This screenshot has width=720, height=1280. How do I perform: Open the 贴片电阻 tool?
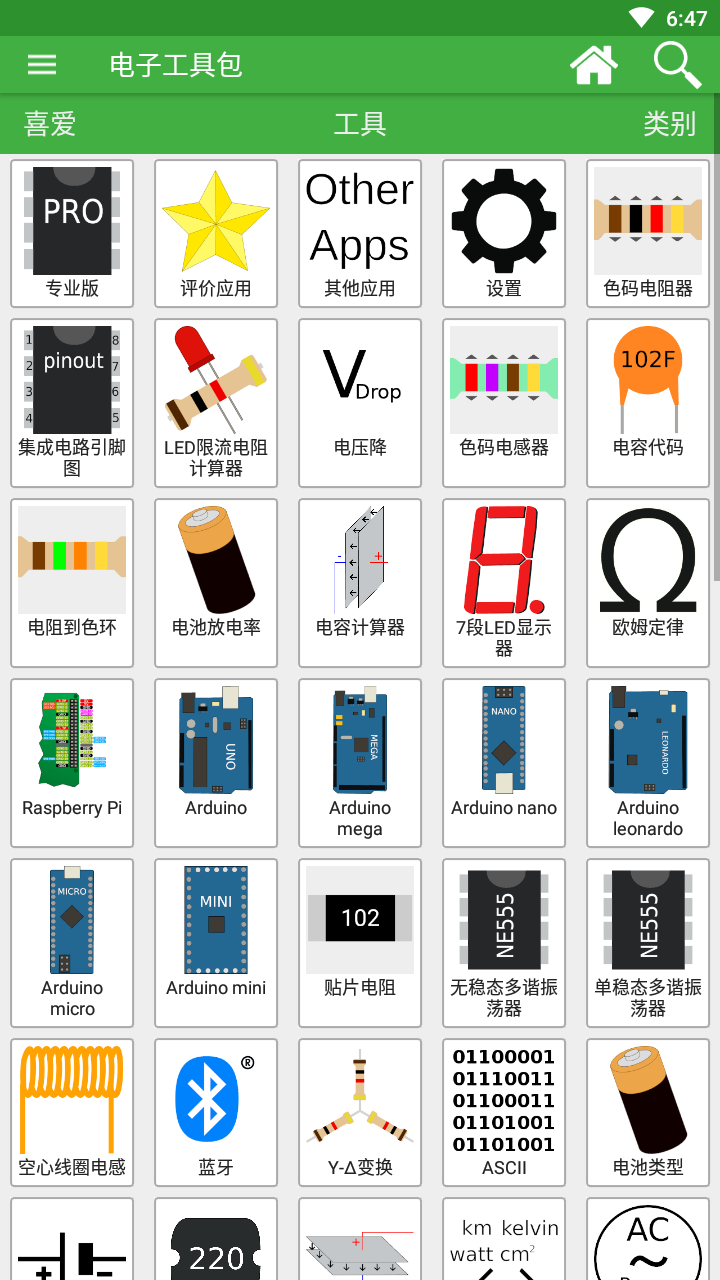(360, 943)
